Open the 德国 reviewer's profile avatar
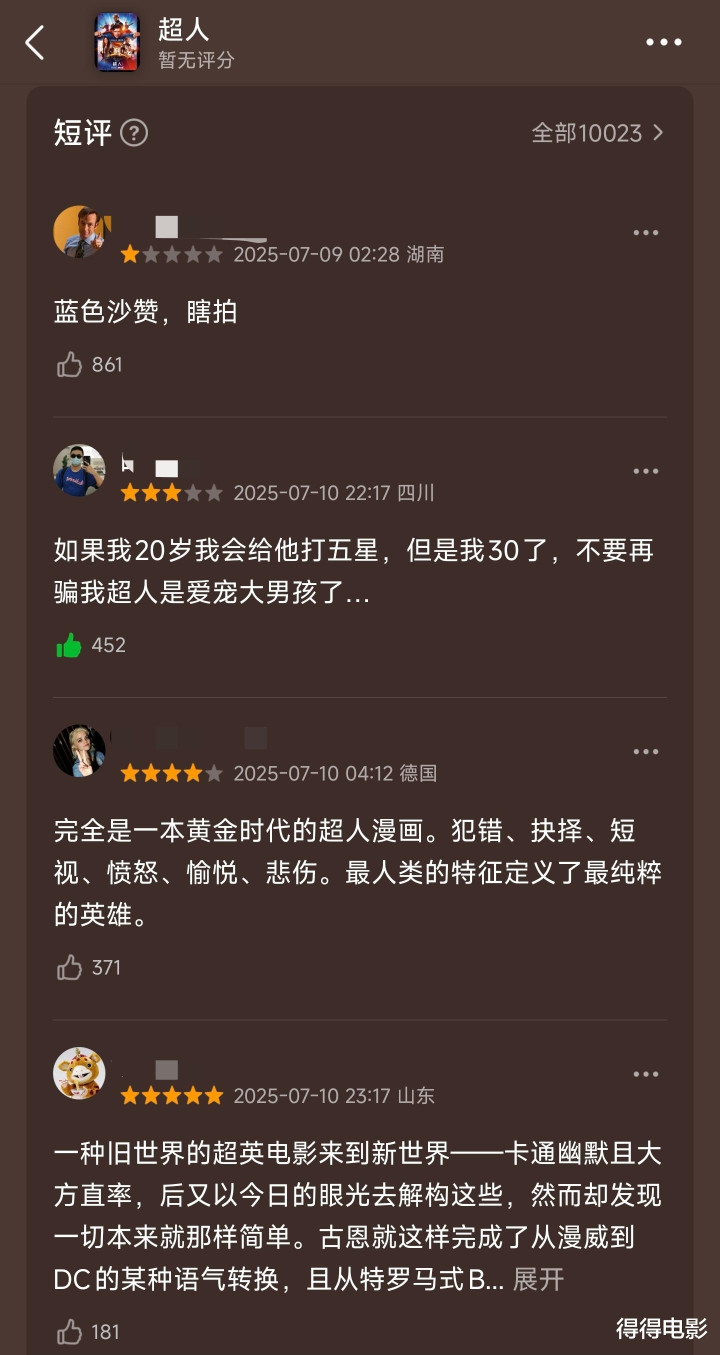720x1355 pixels. pos(79,751)
